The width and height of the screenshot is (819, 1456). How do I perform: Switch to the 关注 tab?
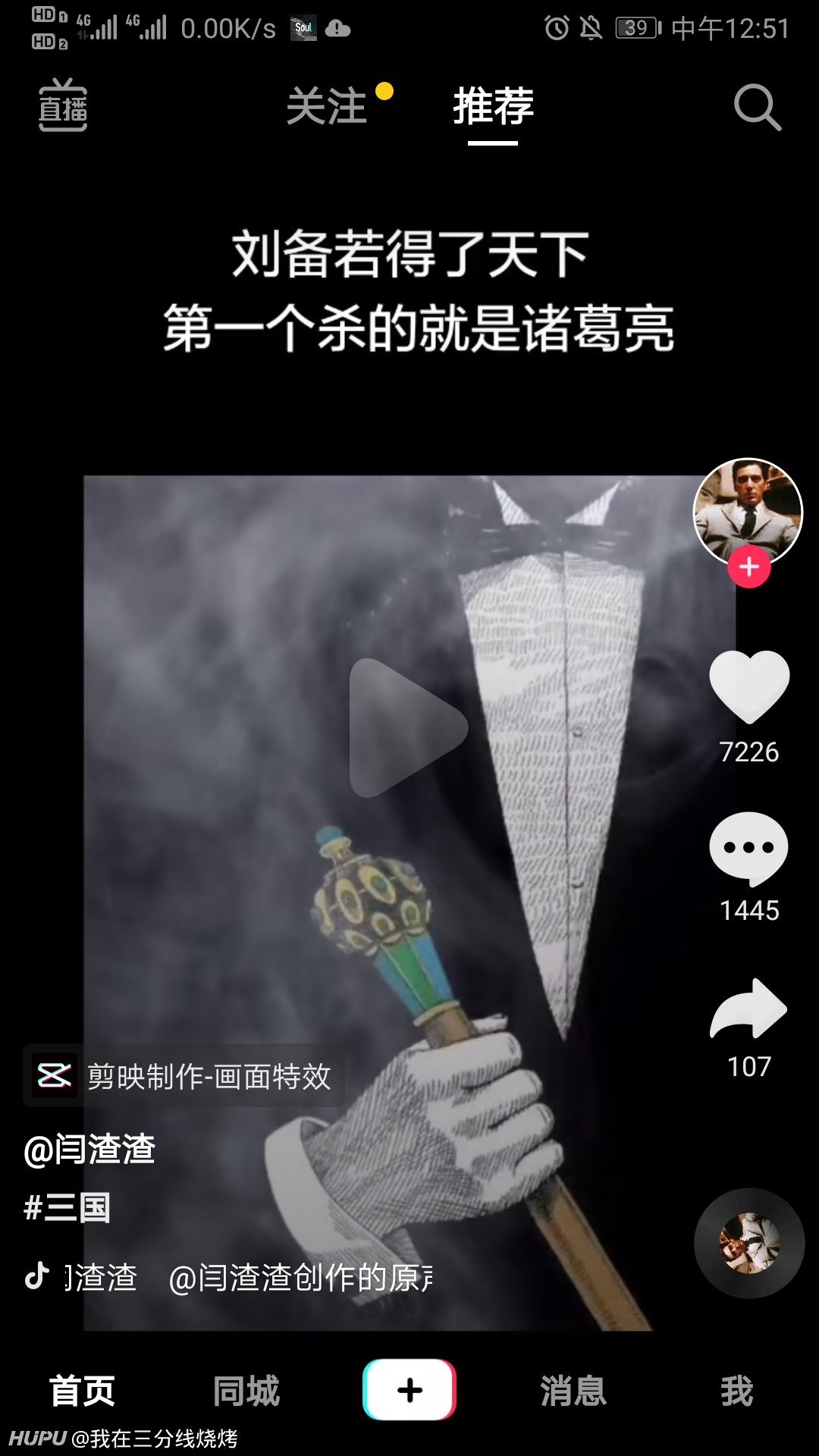(x=327, y=105)
